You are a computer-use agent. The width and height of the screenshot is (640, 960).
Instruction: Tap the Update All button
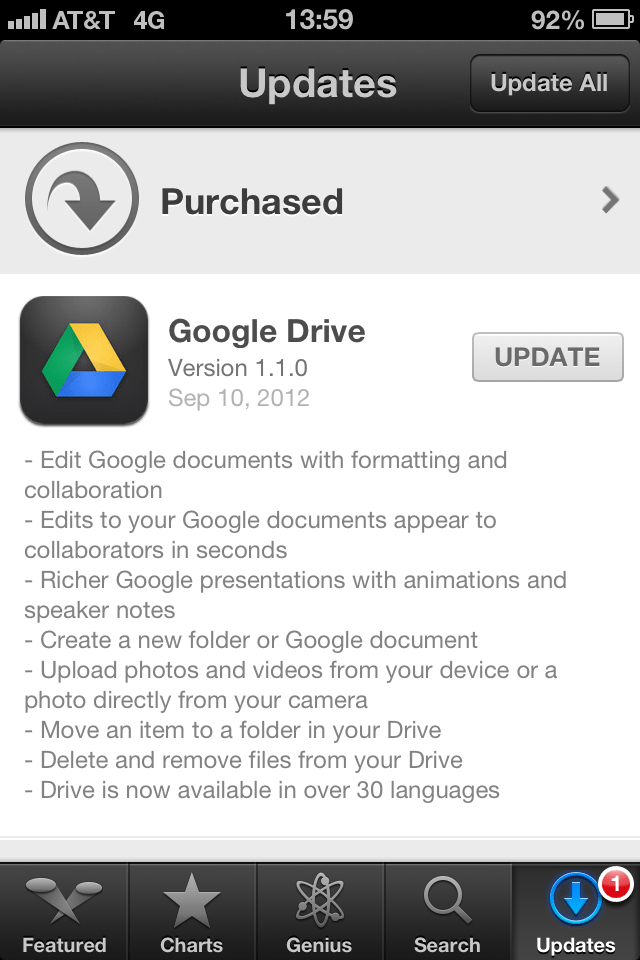pyautogui.click(x=548, y=83)
